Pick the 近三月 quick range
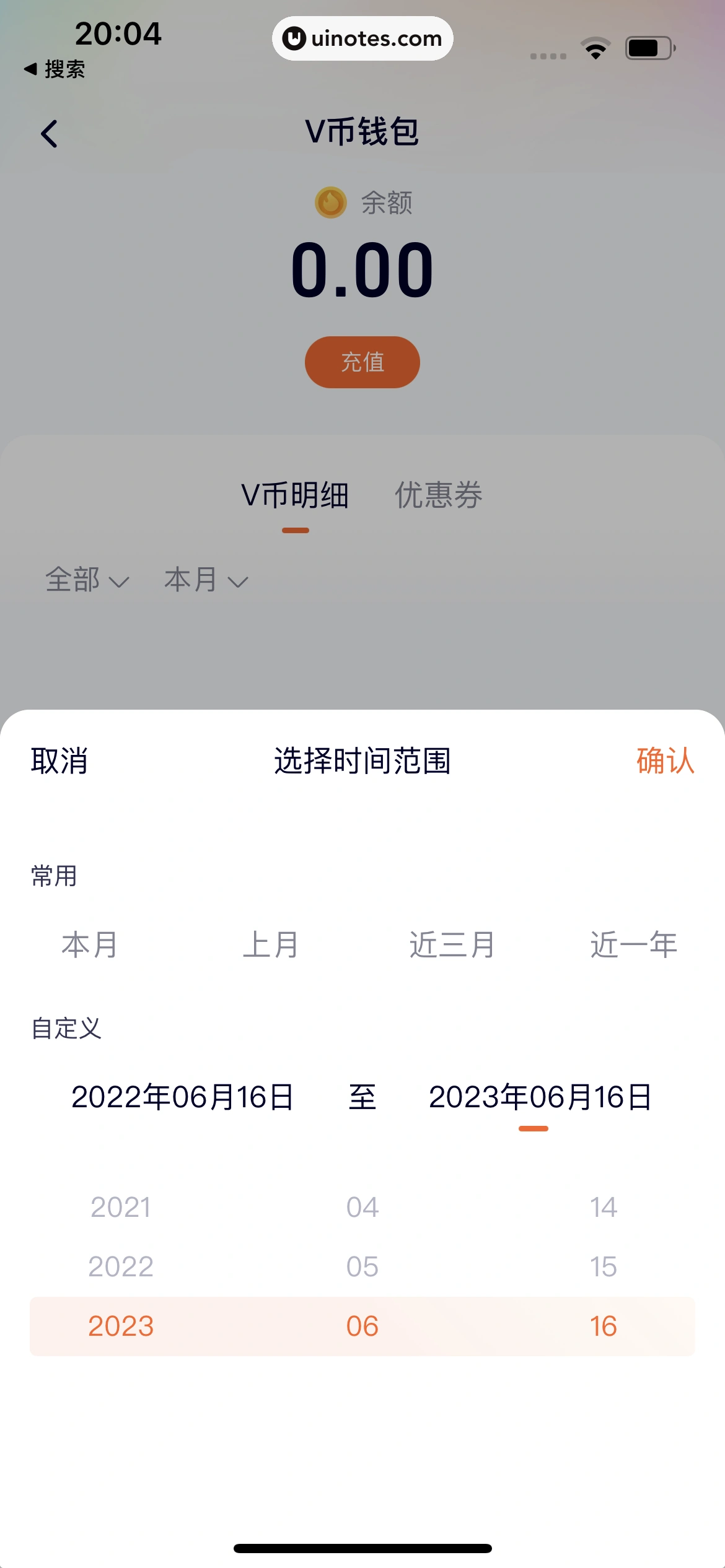725x1568 pixels. pos(452,944)
